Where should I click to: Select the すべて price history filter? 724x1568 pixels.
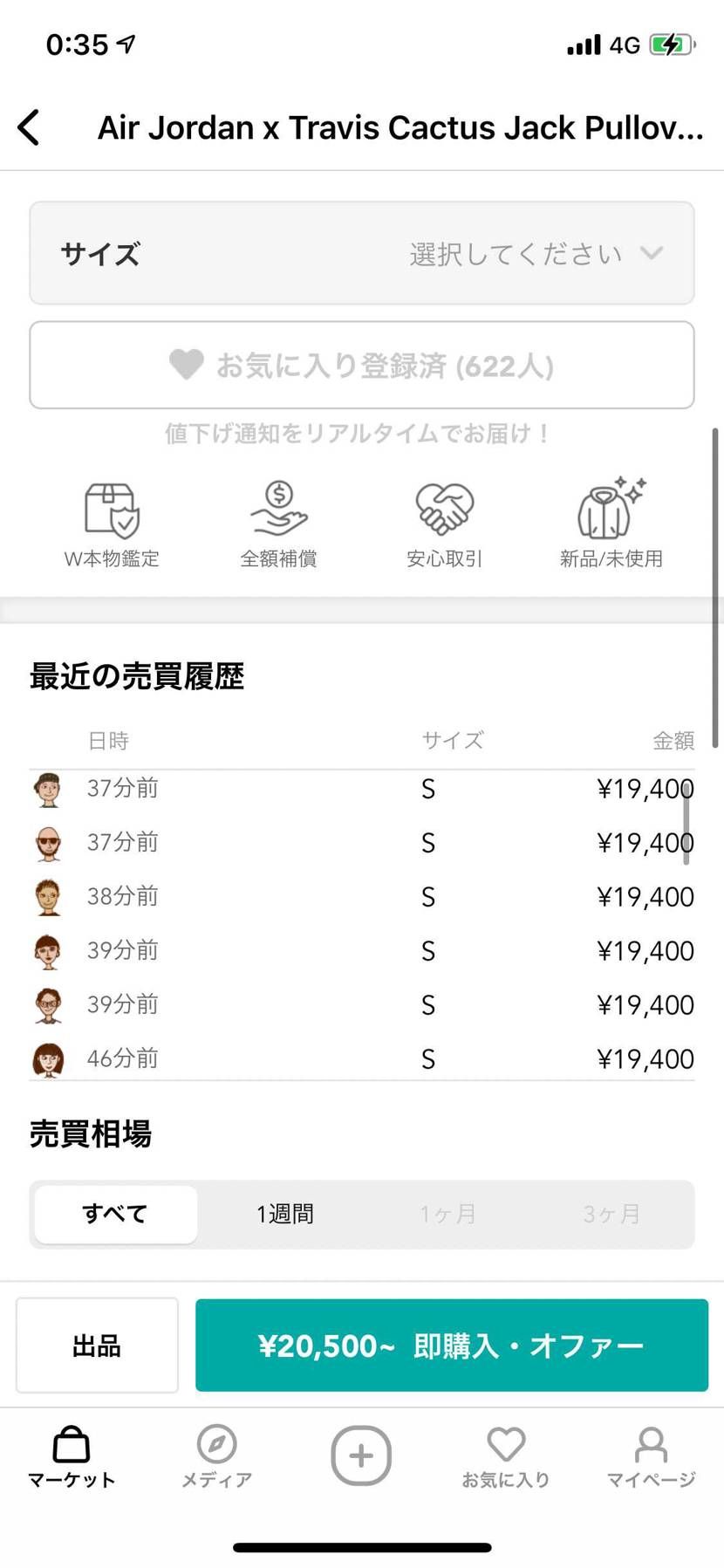coord(114,1214)
